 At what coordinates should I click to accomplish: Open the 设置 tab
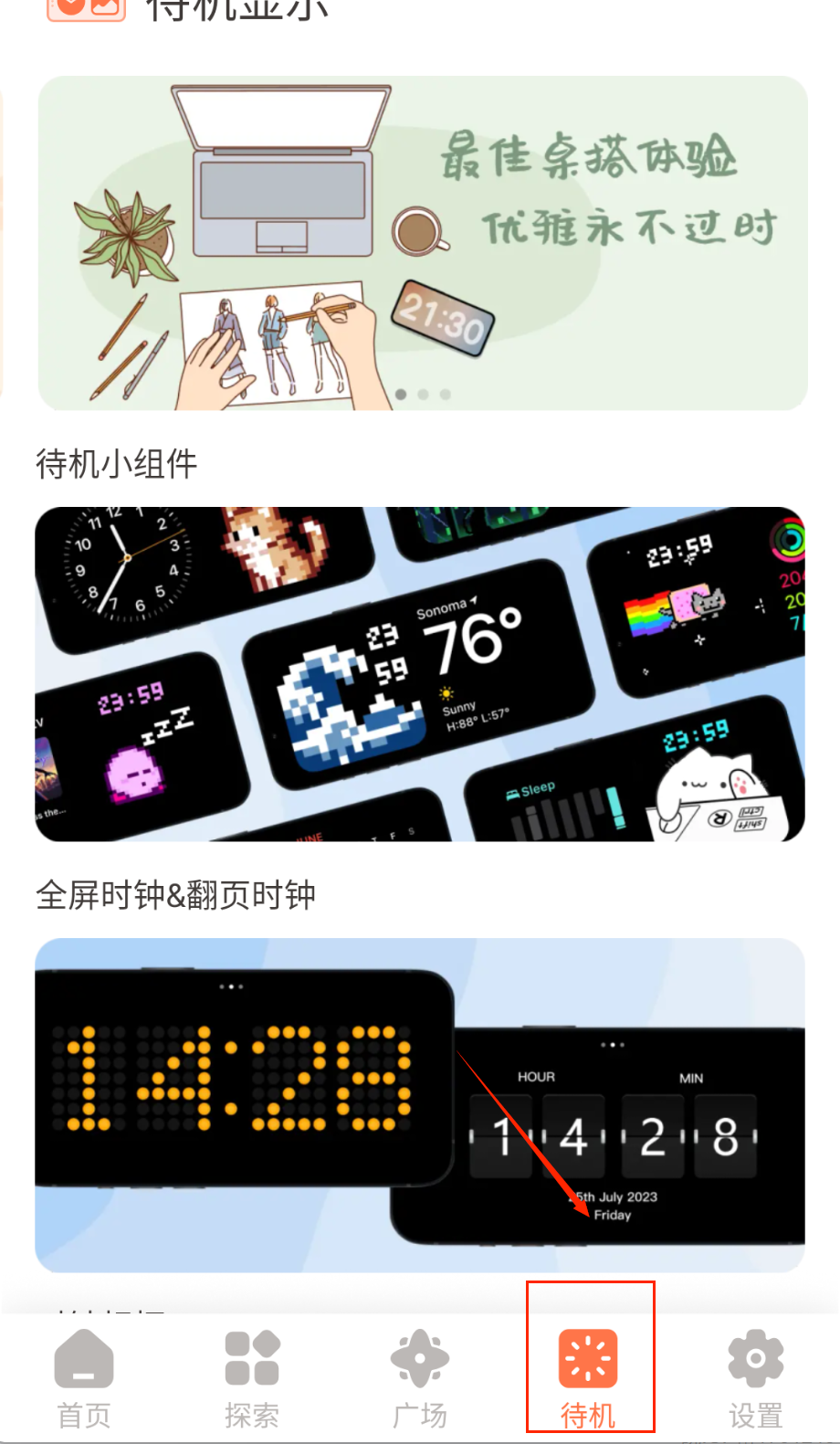coord(755,1377)
